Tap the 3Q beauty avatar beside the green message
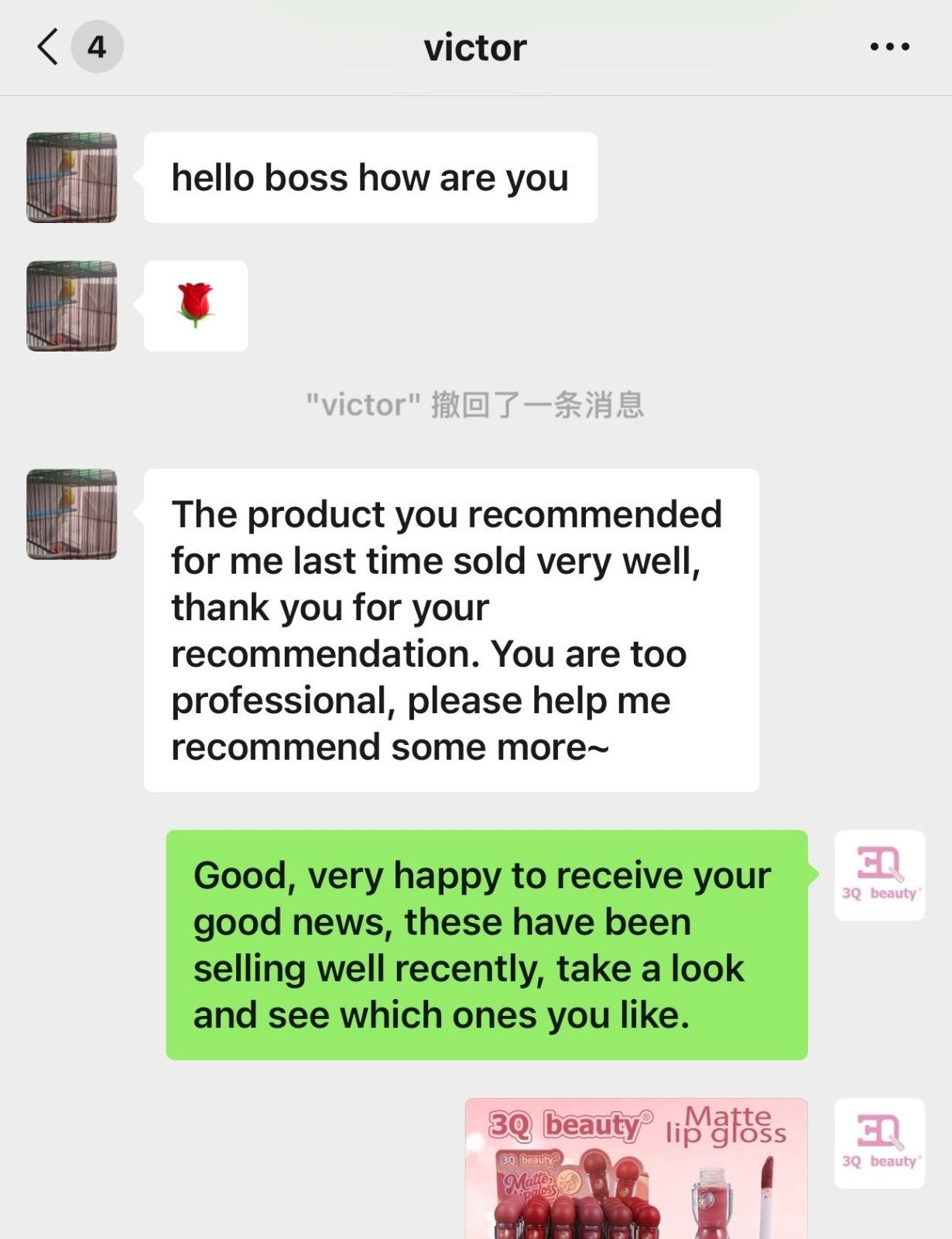The width and height of the screenshot is (952, 1239). (x=879, y=875)
